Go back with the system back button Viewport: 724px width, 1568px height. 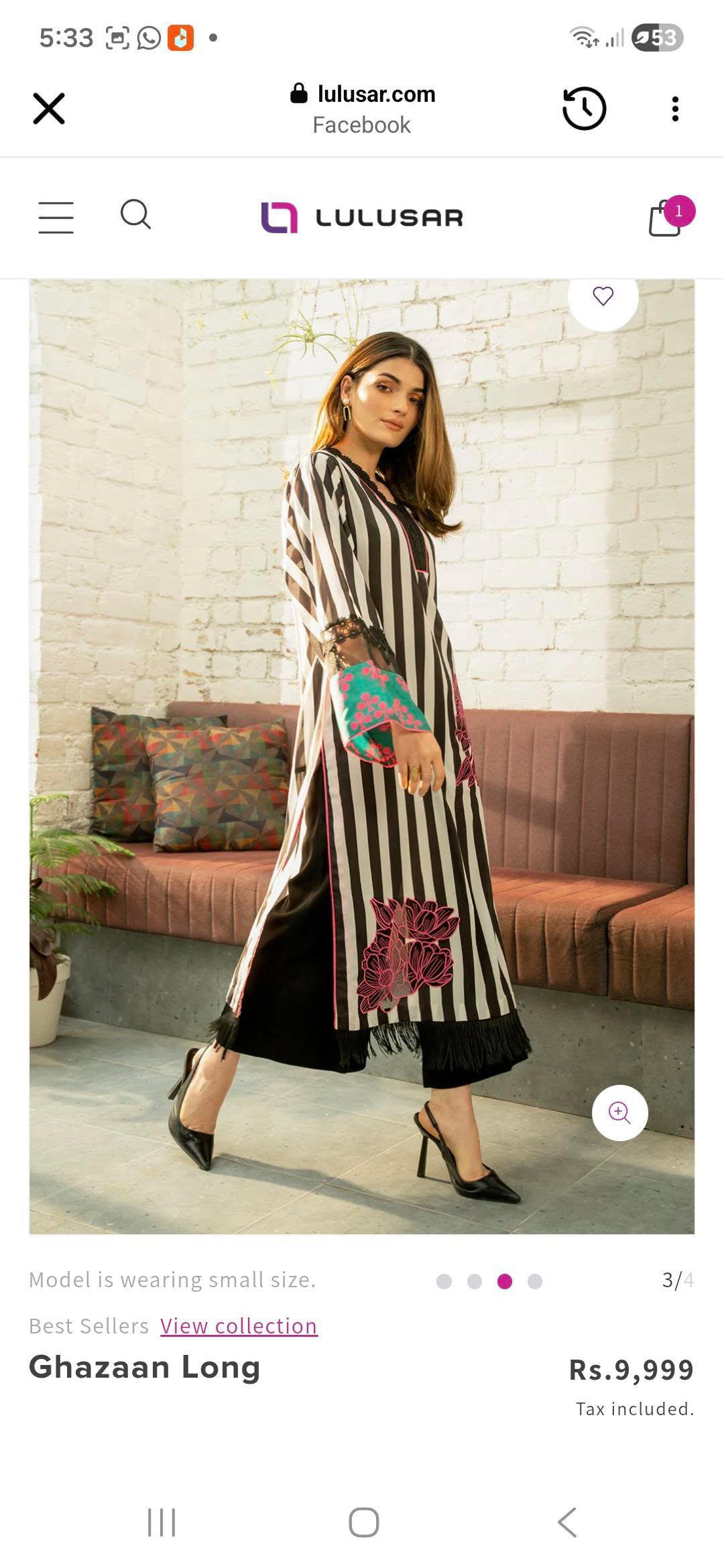click(x=566, y=1522)
